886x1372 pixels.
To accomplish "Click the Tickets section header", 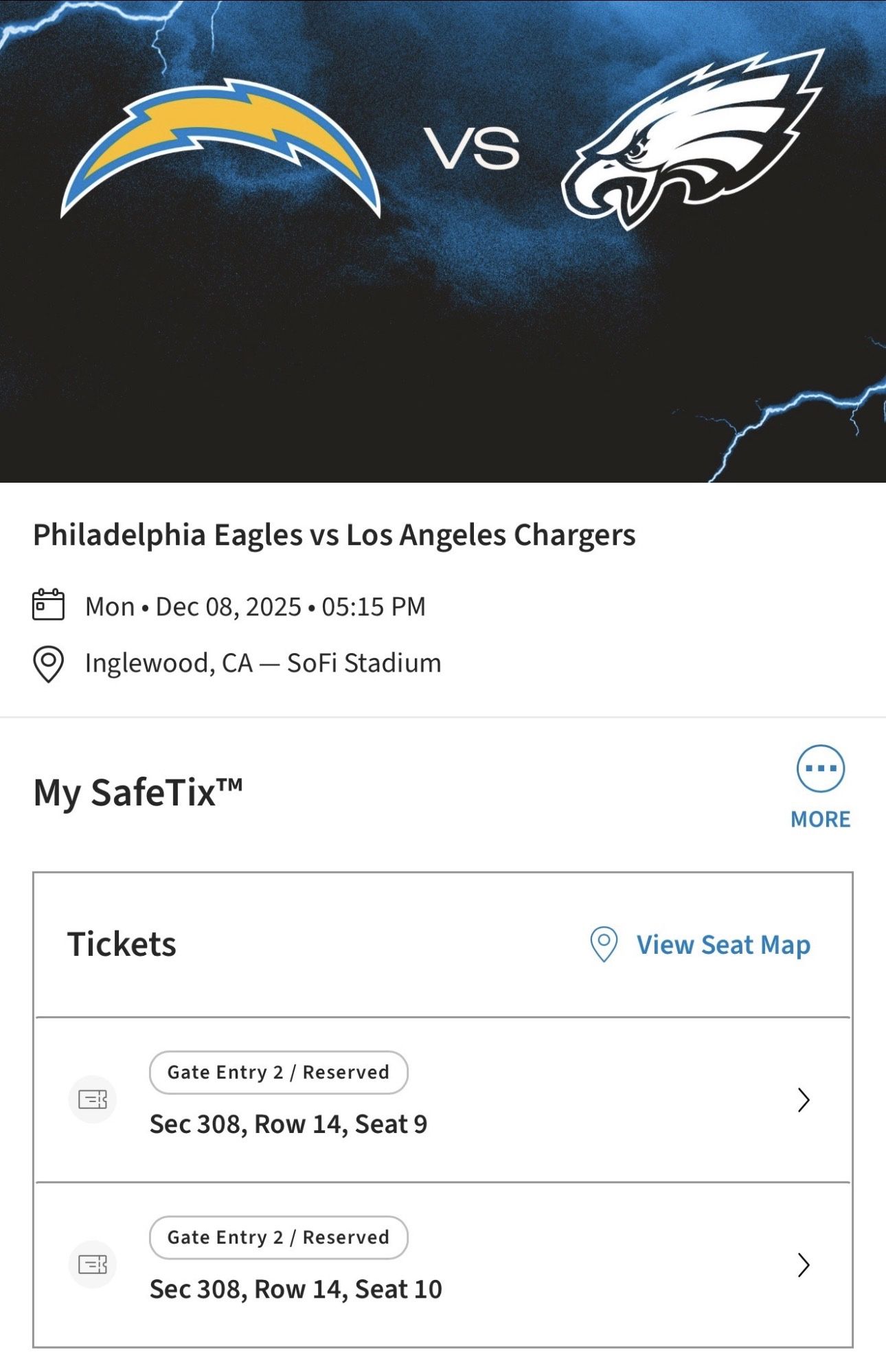I will (x=122, y=945).
